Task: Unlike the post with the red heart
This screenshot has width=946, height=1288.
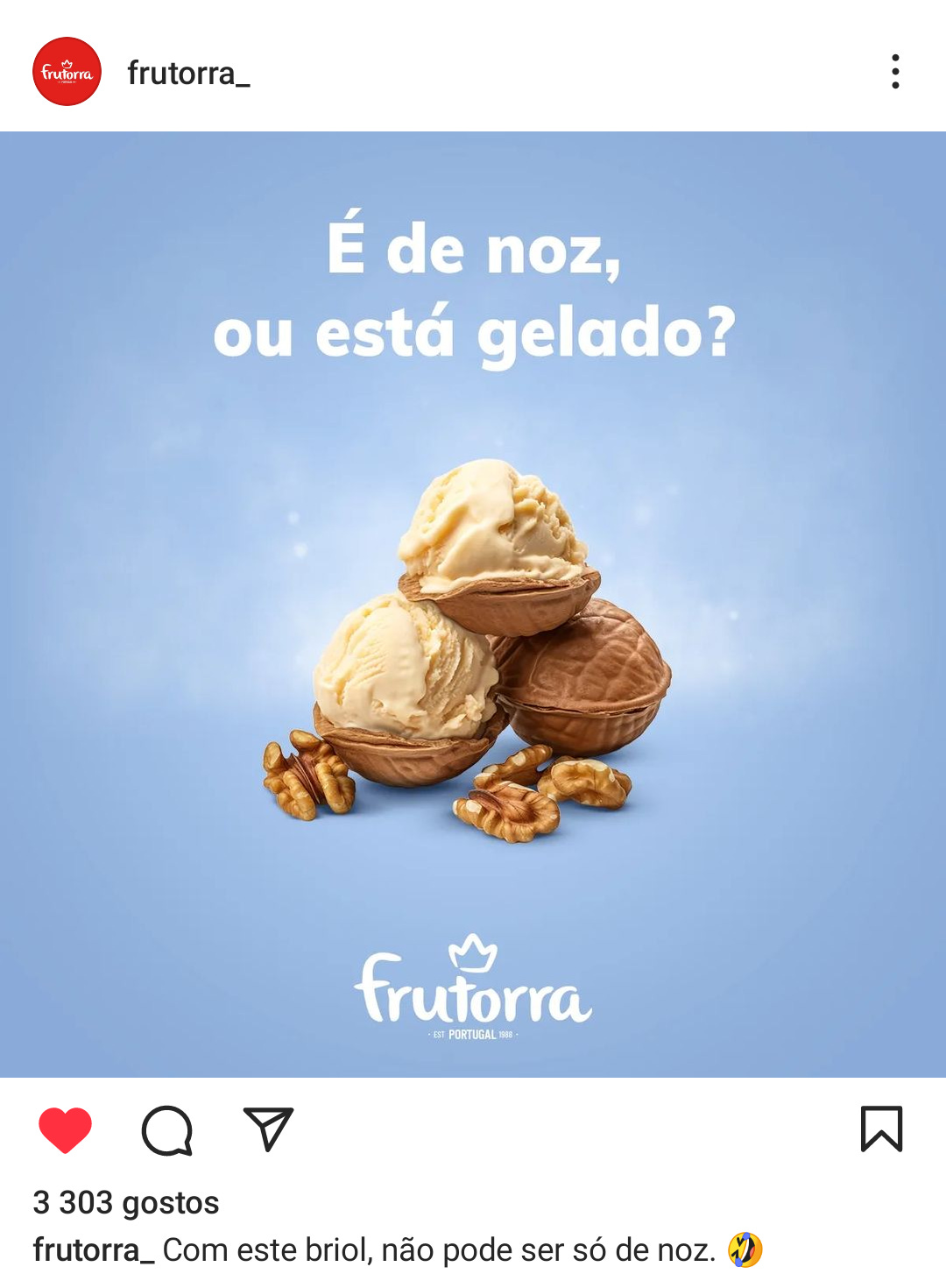Action: (x=65, y=1129)
